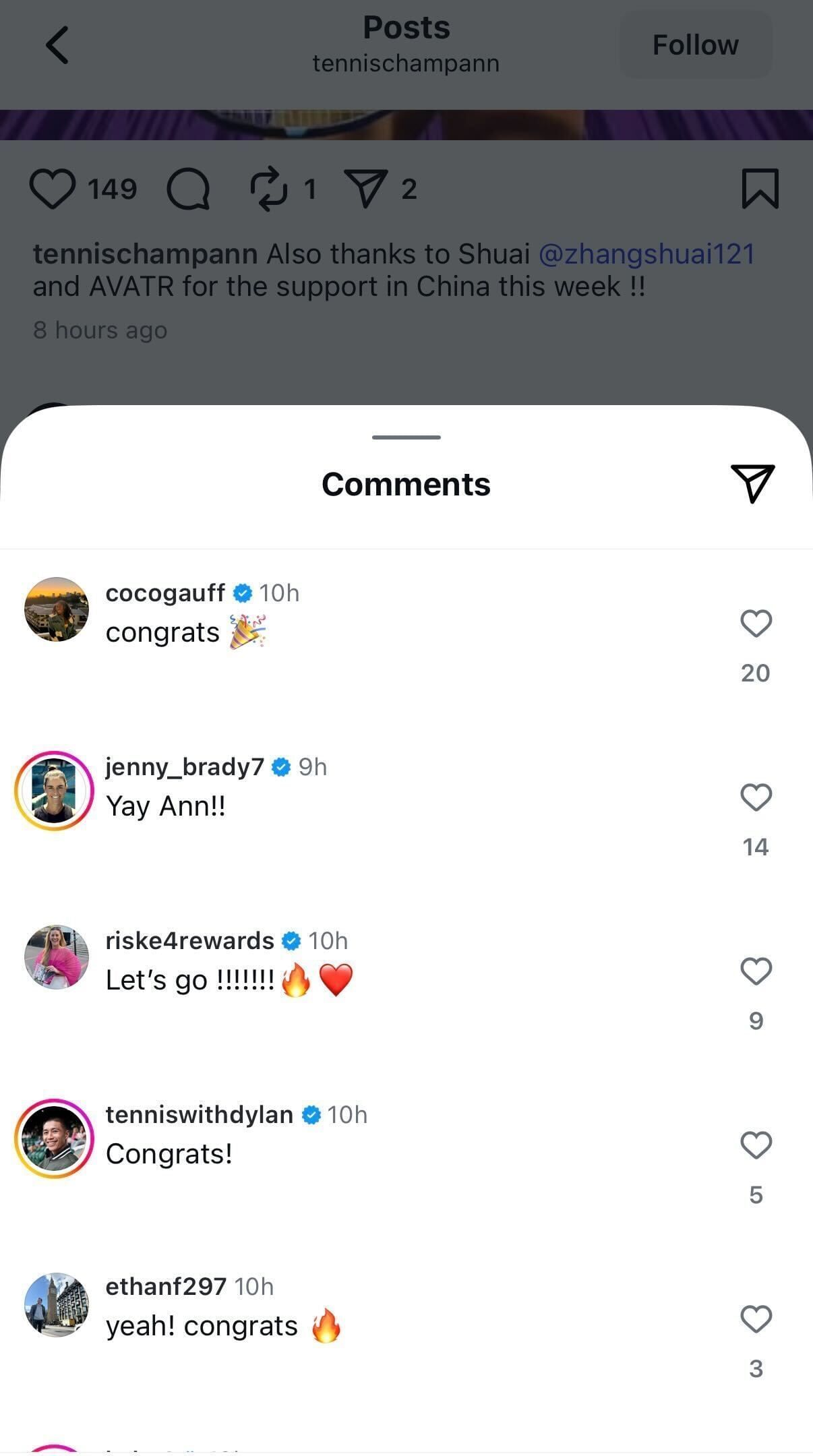Screen dimensions: 813x1456
Task: Go back using the top-left arrow
Action: (x=57, y=45)
